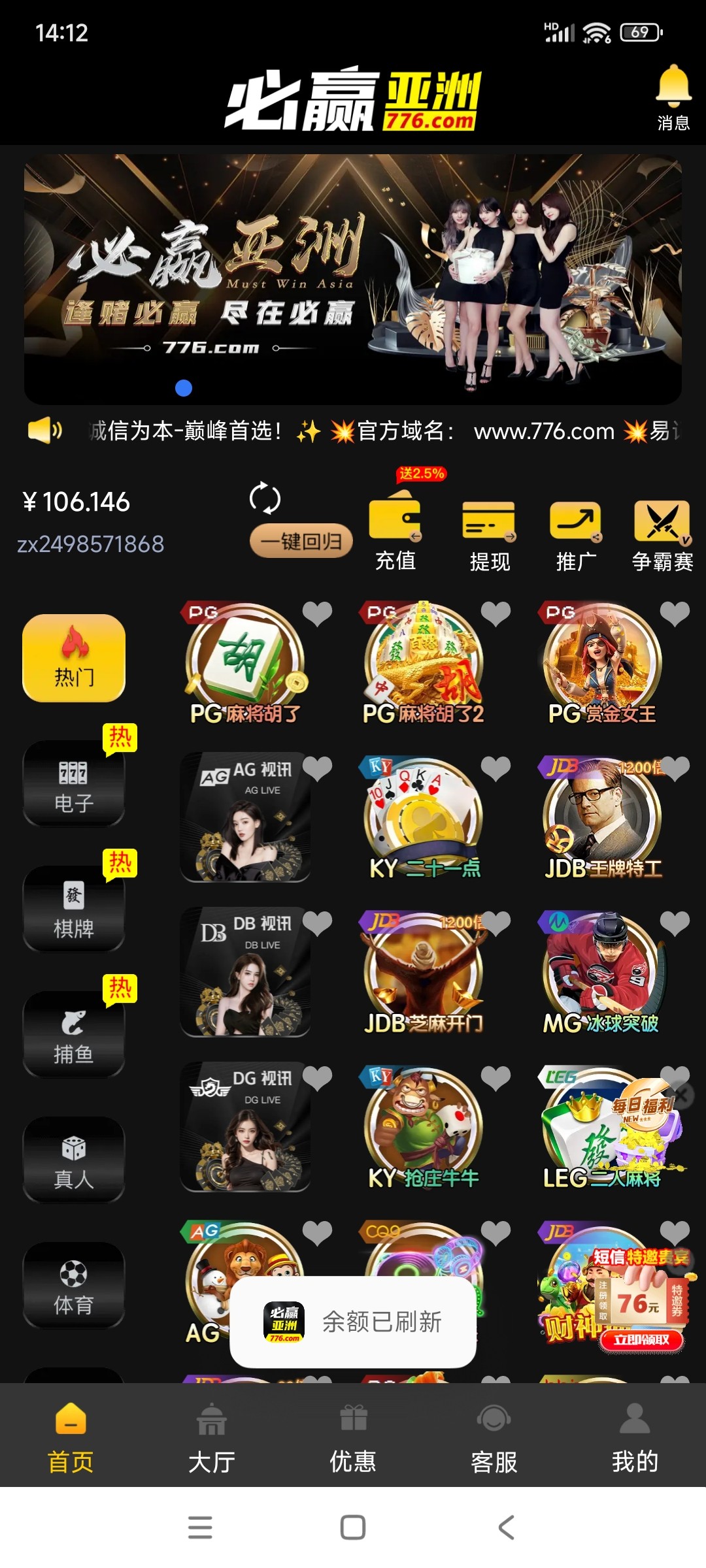Viewport: 706px width, 1568px height.
Task: Launch KY 二十一点 game
Action: [x=424, y=817]
